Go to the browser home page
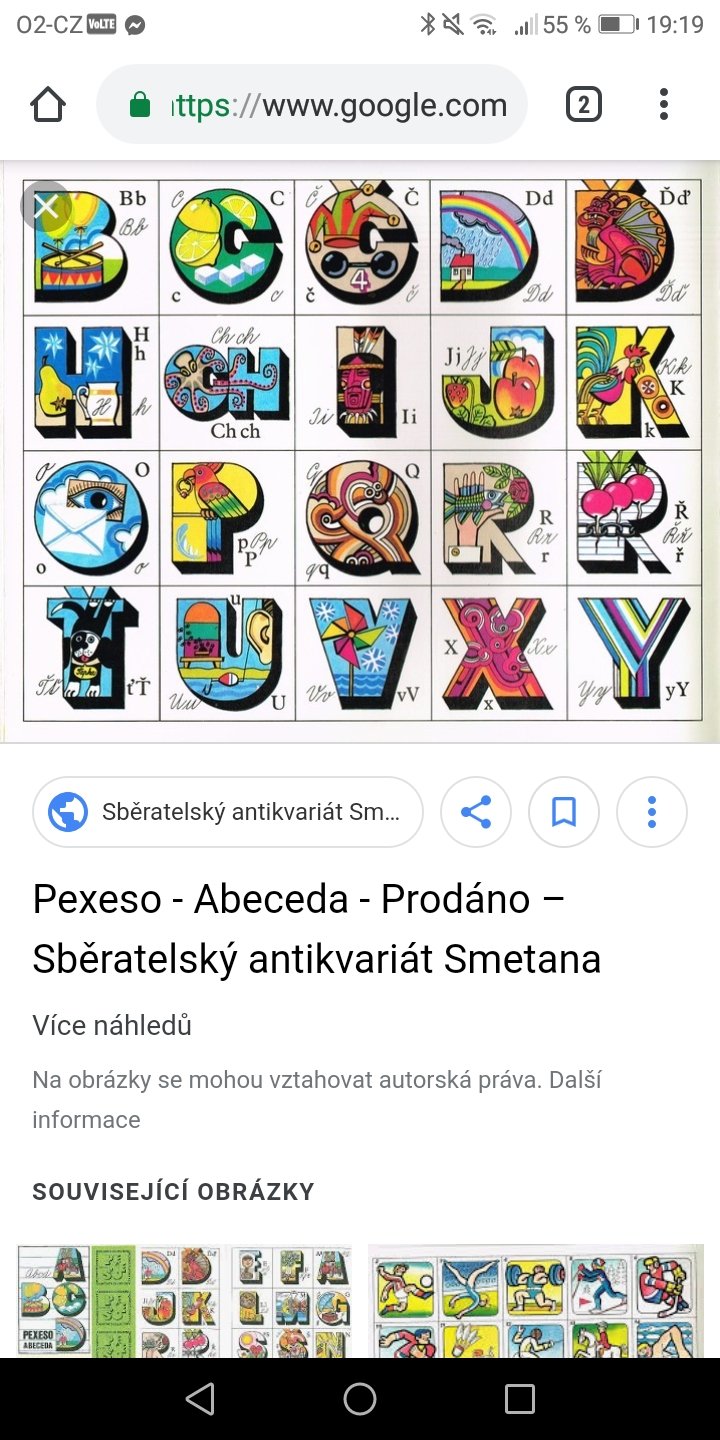This screenshot has width=720, height=1440. click(x=48, y=104)
